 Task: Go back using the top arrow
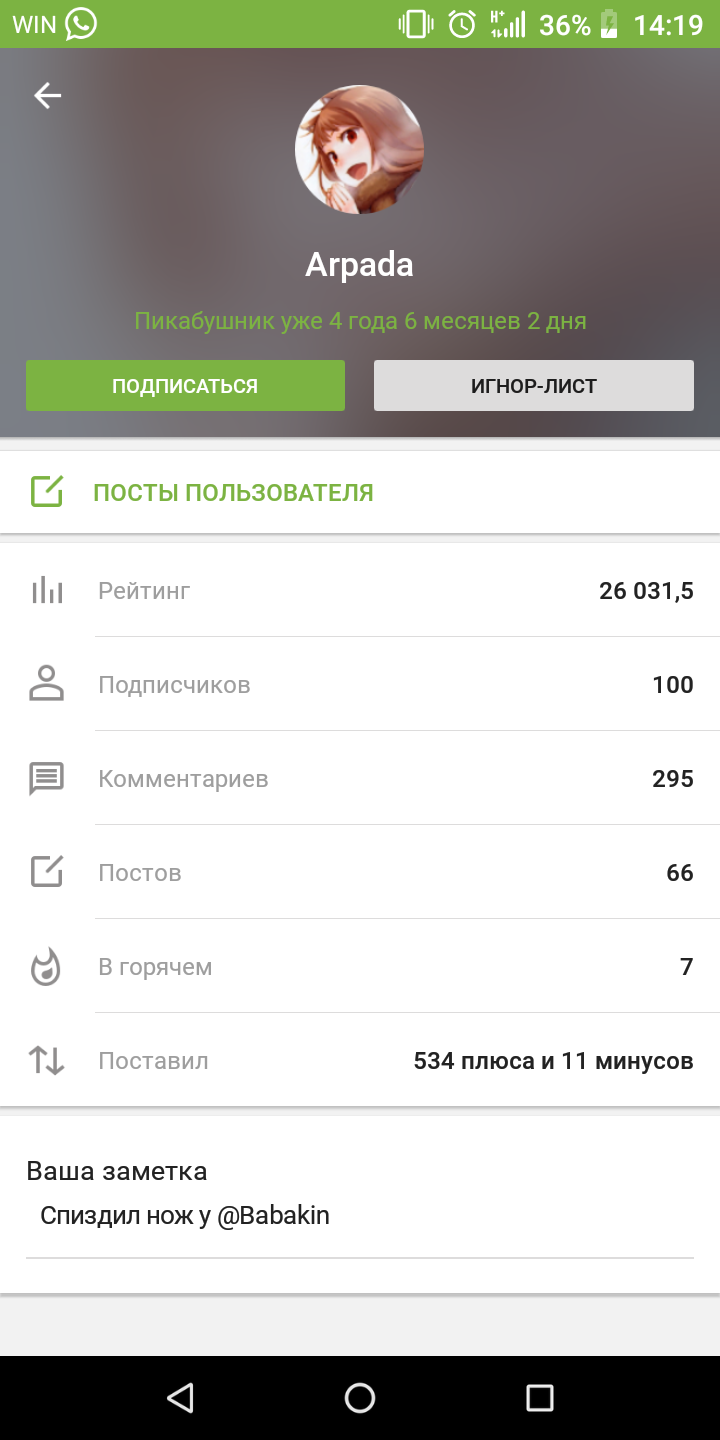tap(47, 95)
